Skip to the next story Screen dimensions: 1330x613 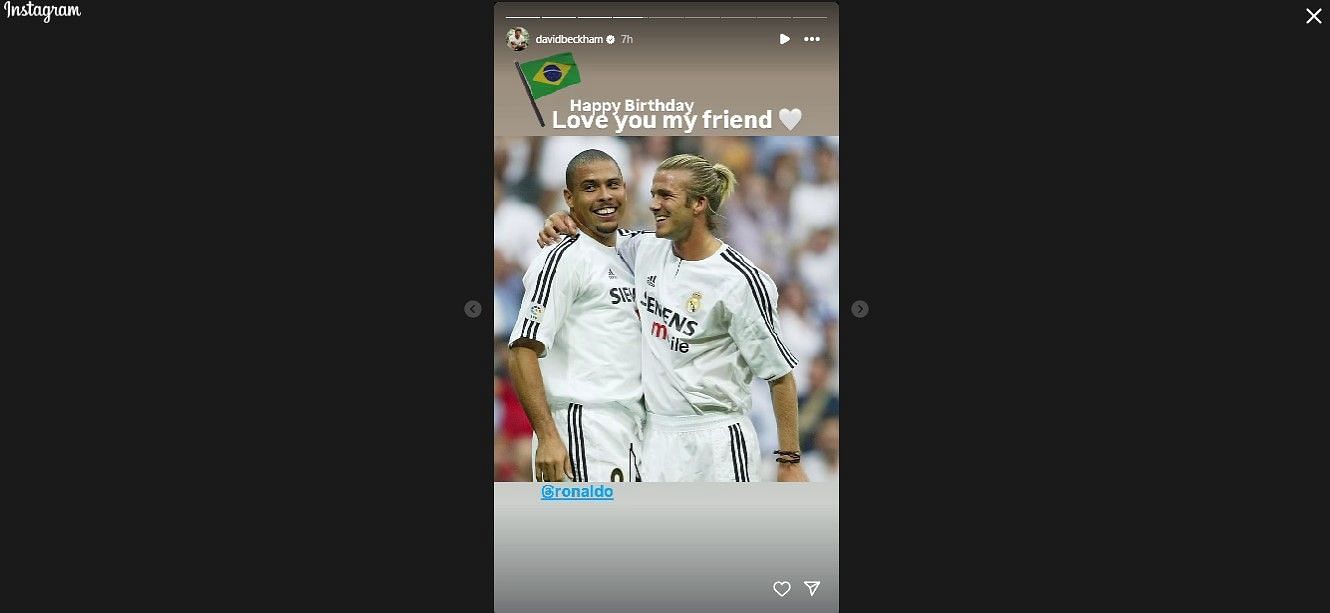click(860, 309)
